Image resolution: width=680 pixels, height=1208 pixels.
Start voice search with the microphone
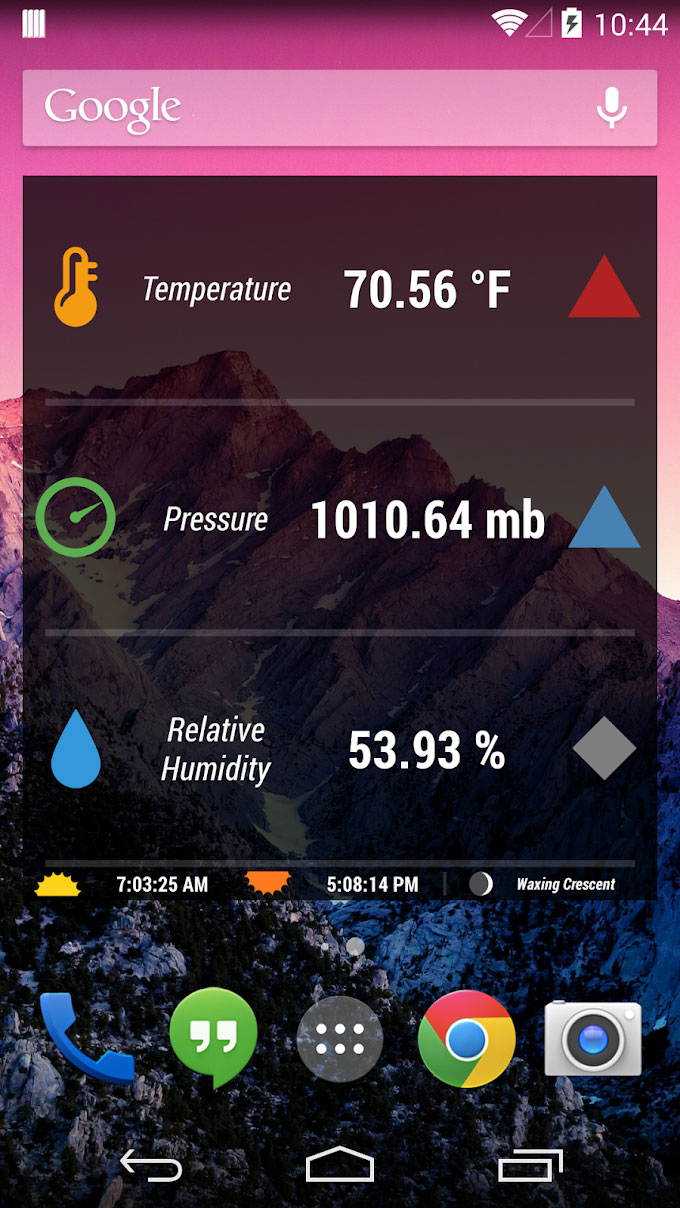pyautogui.click(x=611, y=108)
